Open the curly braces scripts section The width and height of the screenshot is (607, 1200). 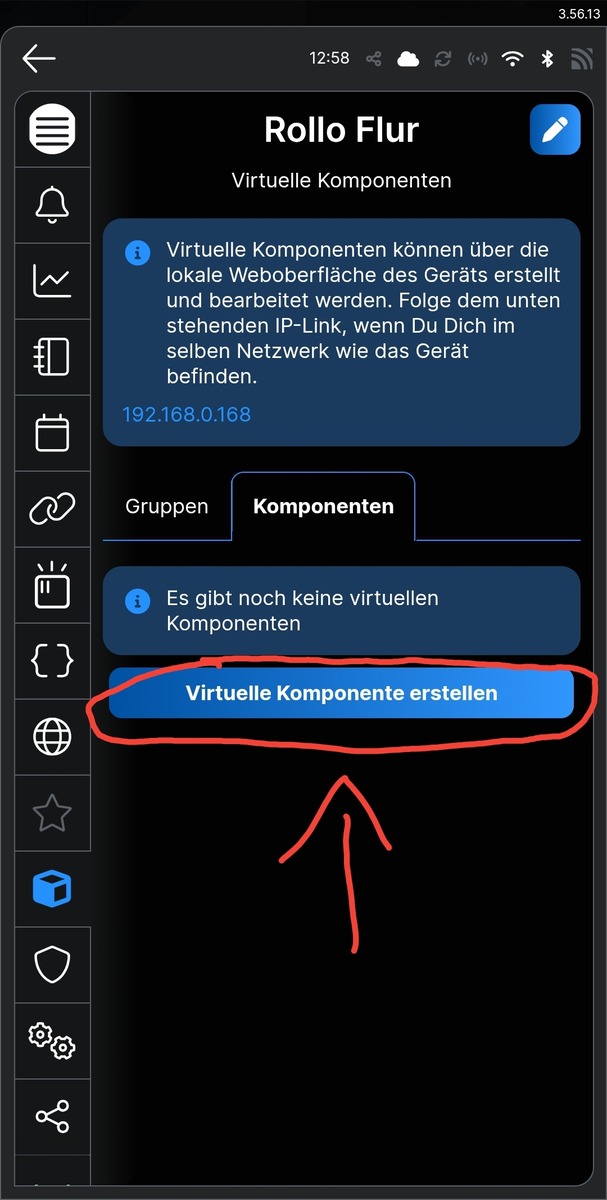click(52, 660)
